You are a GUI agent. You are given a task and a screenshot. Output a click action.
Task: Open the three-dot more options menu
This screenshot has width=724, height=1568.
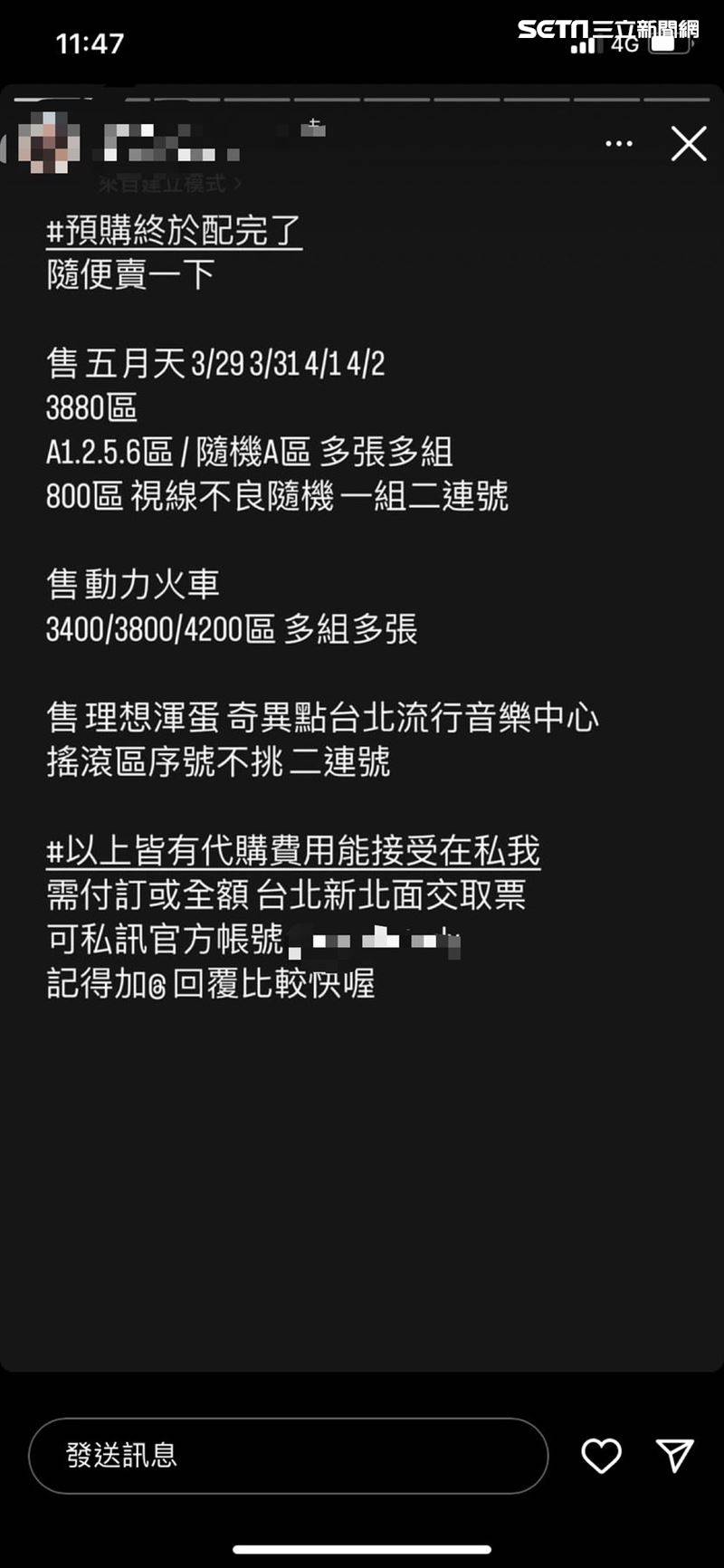tap(619, 144)
